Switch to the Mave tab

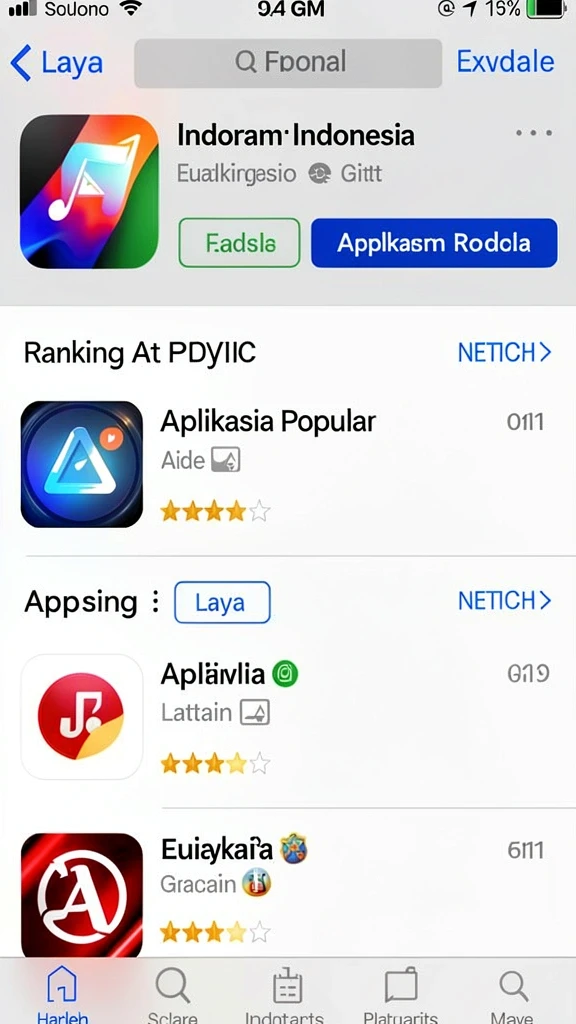[512, 993]
